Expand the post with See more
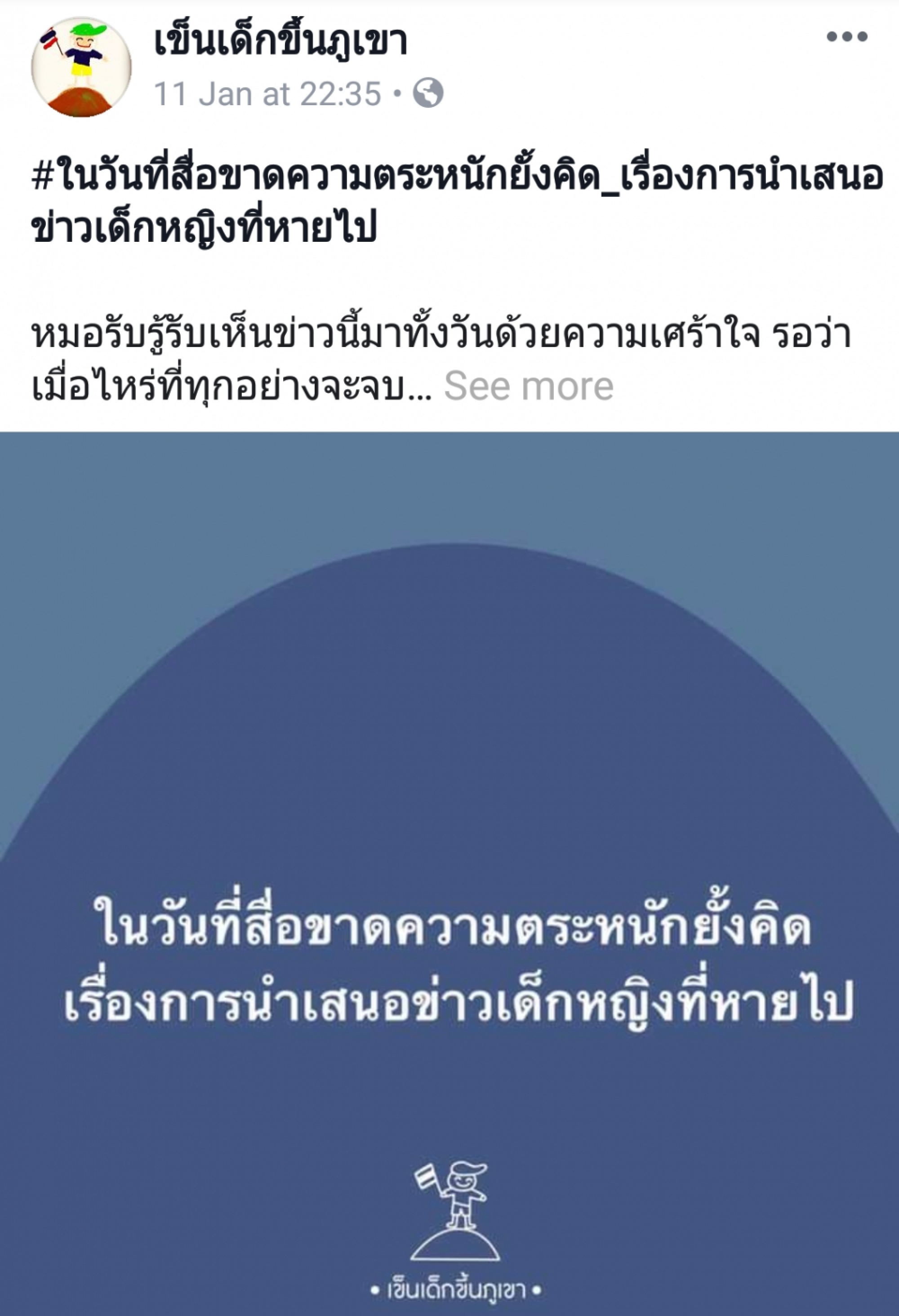 point(528,387)
